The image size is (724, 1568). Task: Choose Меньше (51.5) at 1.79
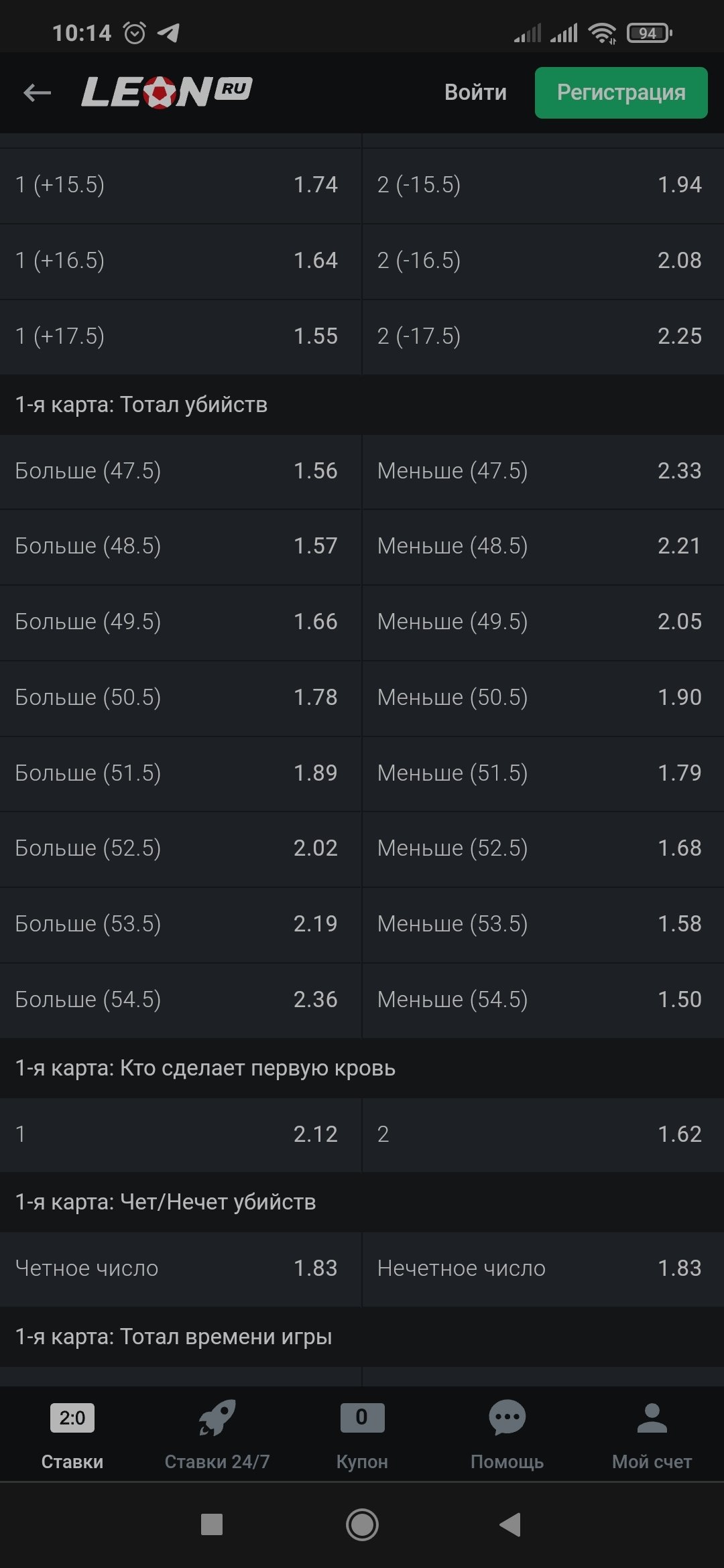(x=543, y=773)
